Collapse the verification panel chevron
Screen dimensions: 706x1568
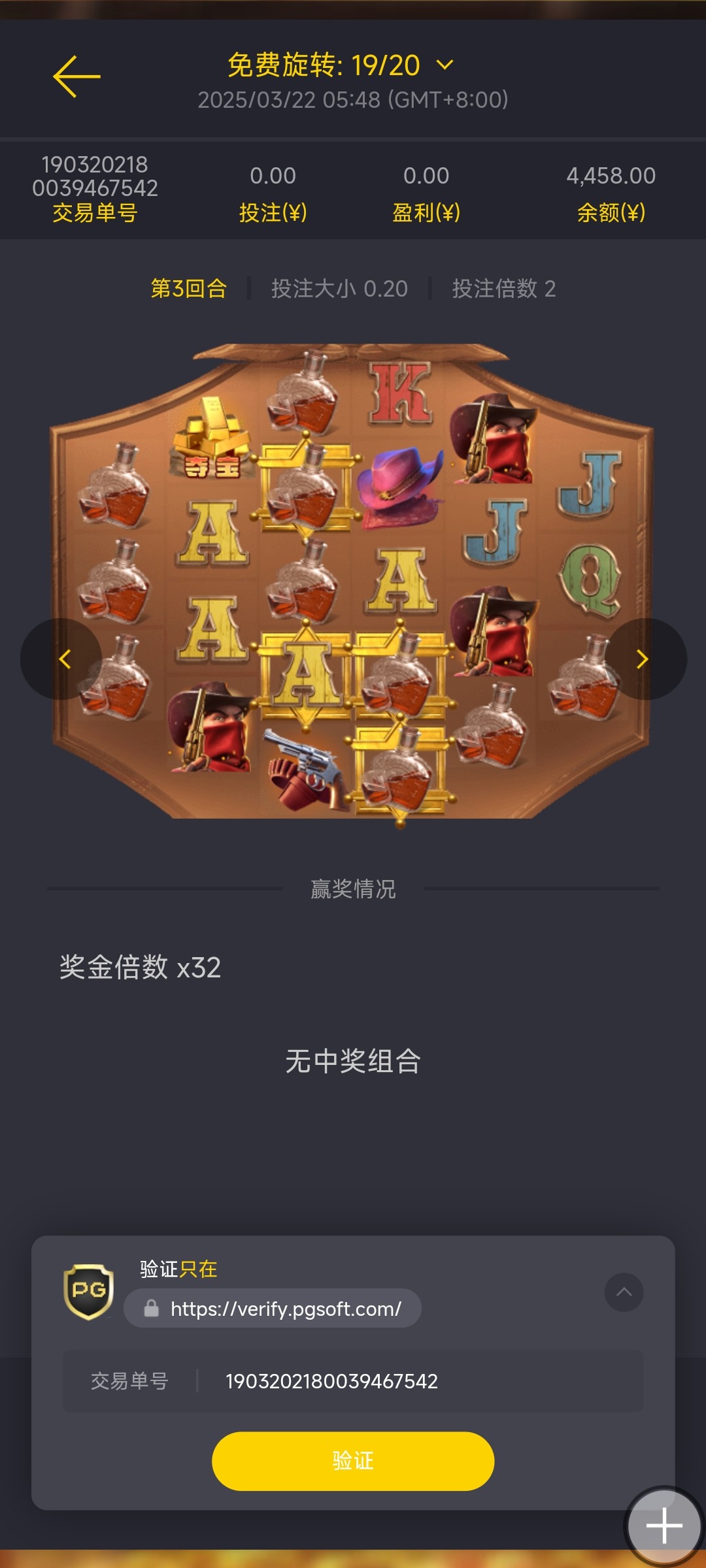click(x=624, y=1292)
